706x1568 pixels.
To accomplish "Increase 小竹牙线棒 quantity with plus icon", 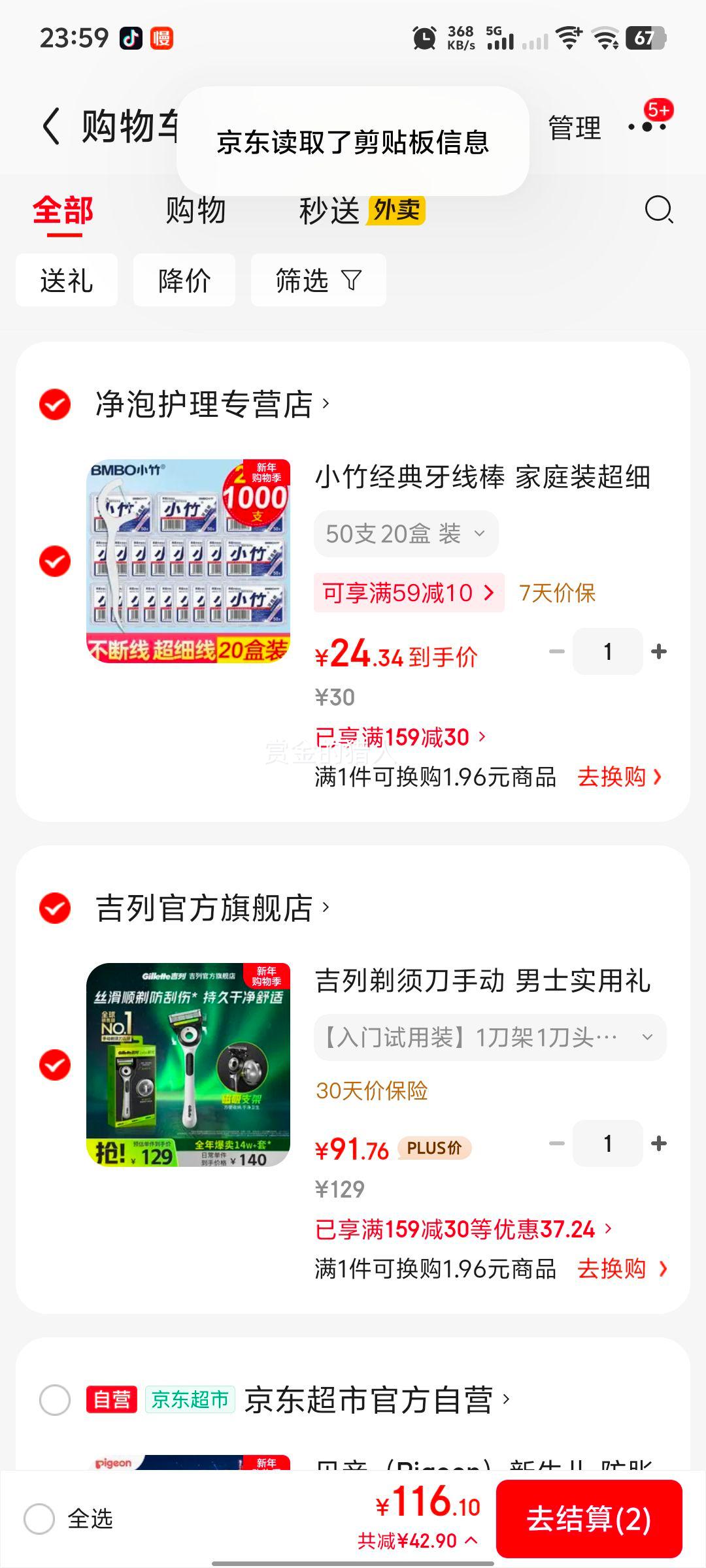I will 660,651.
